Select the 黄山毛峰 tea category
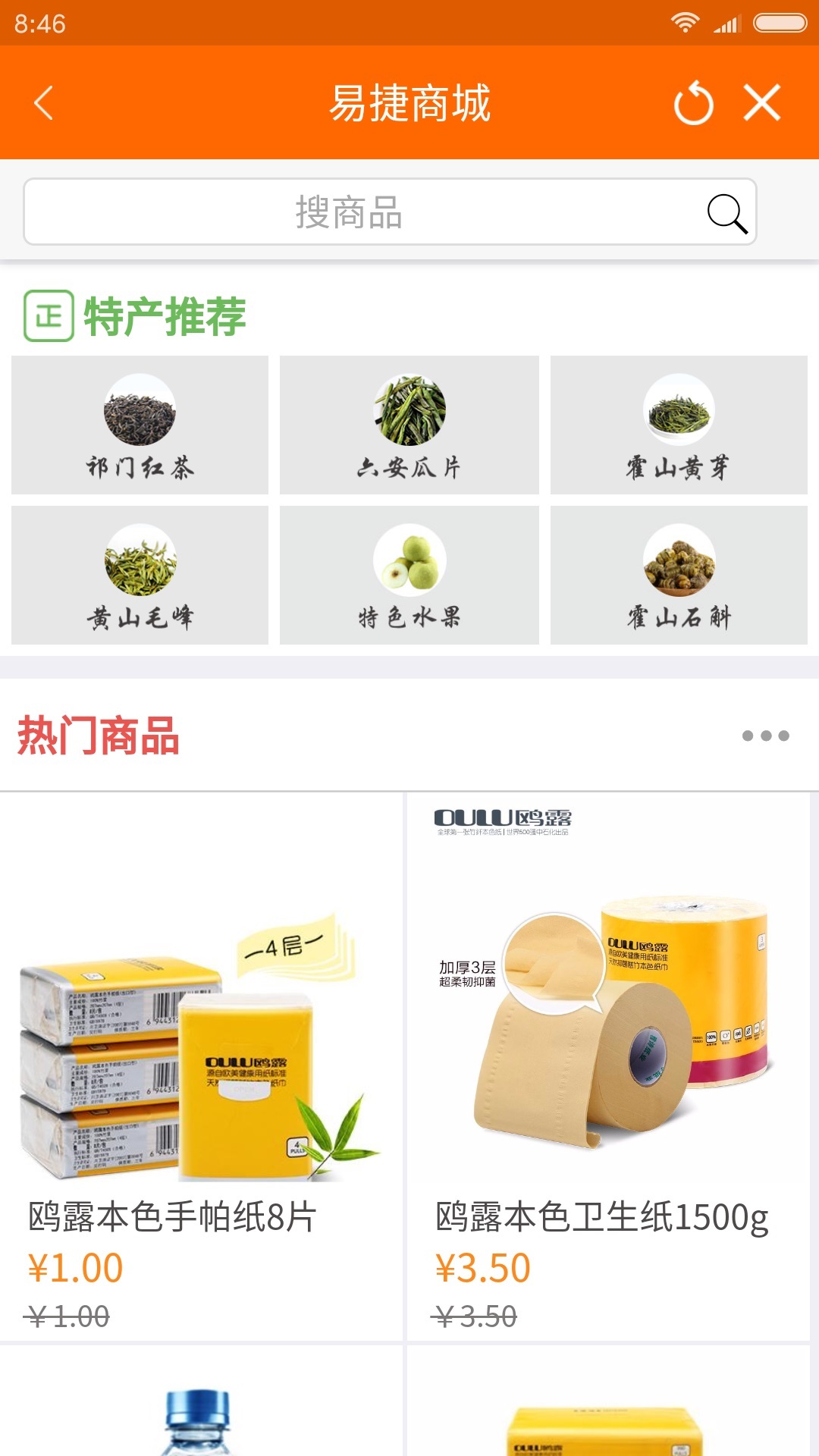This screenshot has height=1456, width=819. tap(138, 574)
